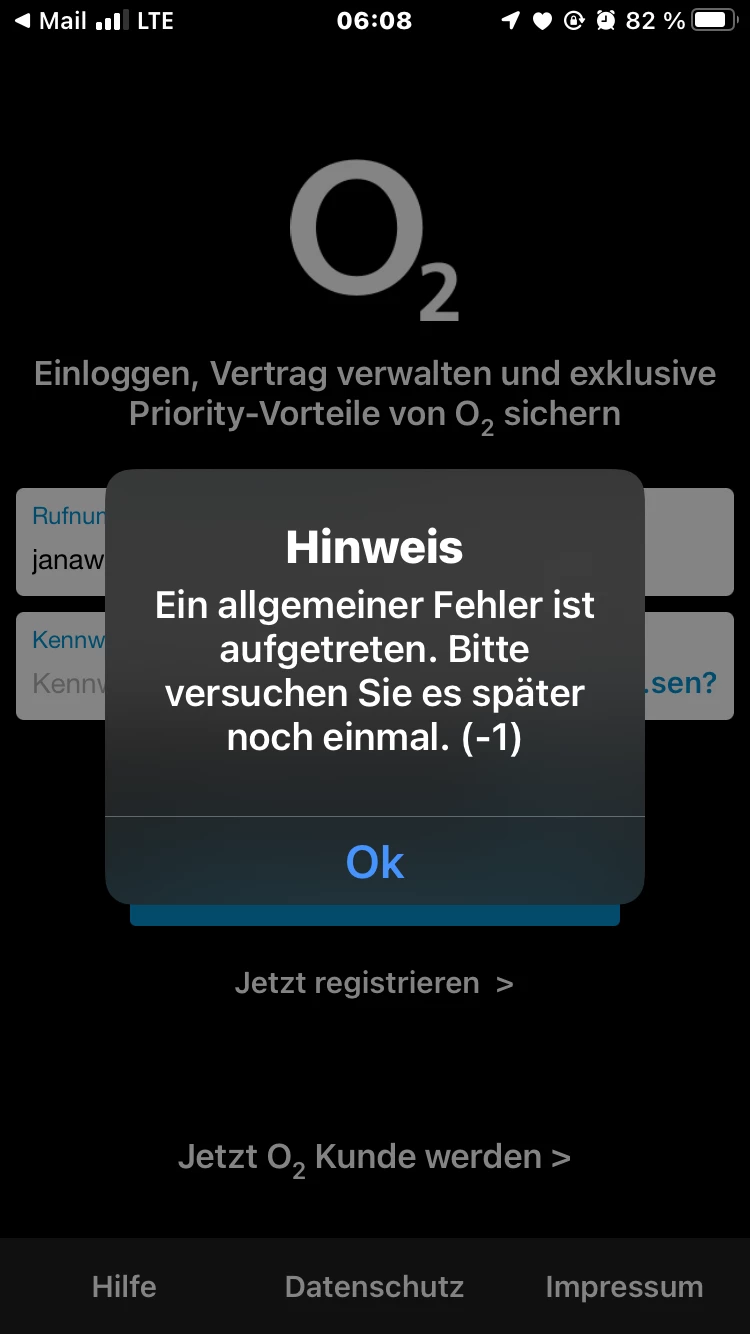Screen dimensions: 750x1334
Task: Open the Jetzt registrieren link
Action: (374, 983)
